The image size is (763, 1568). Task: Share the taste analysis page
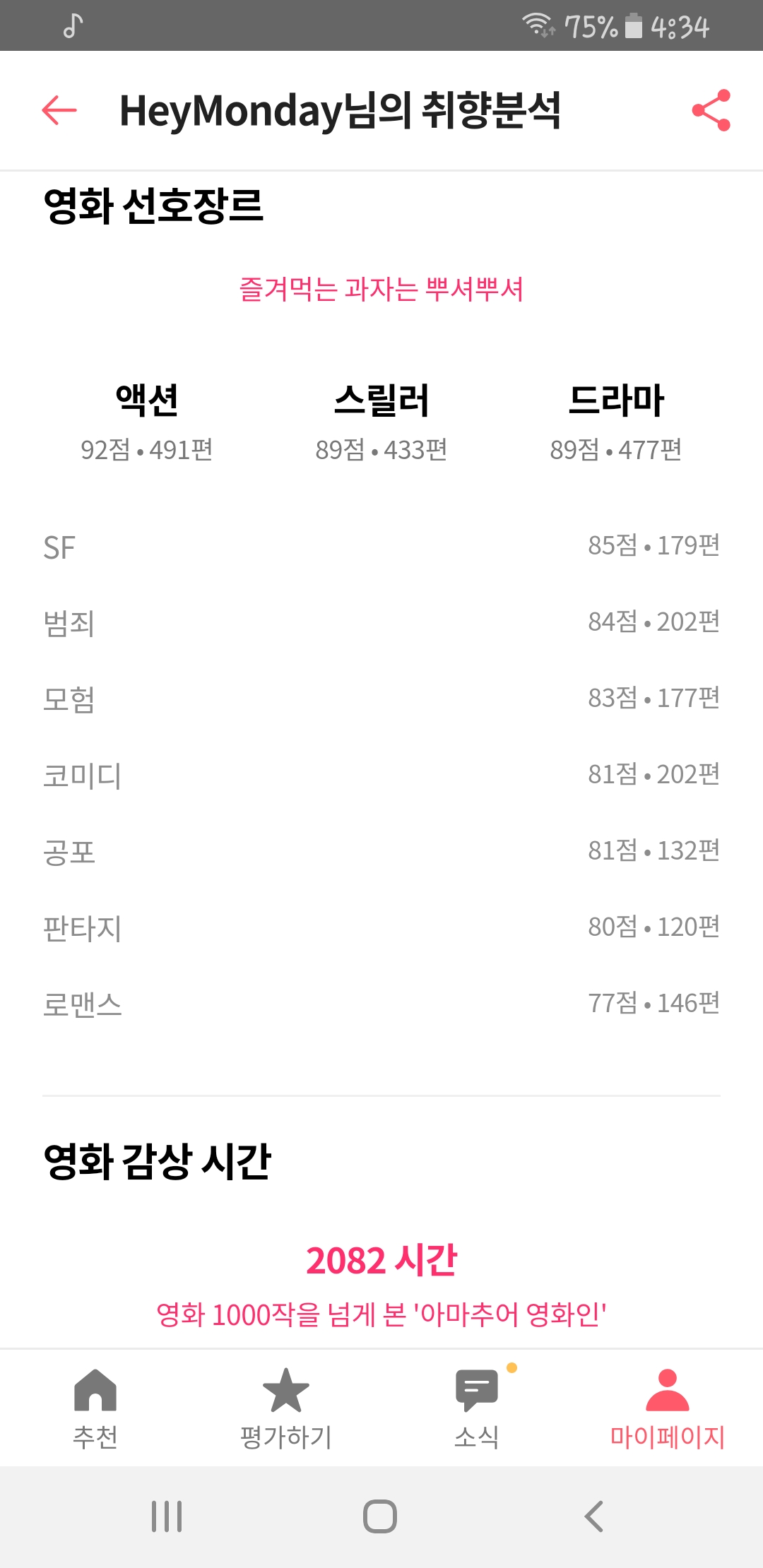[711, 110]
